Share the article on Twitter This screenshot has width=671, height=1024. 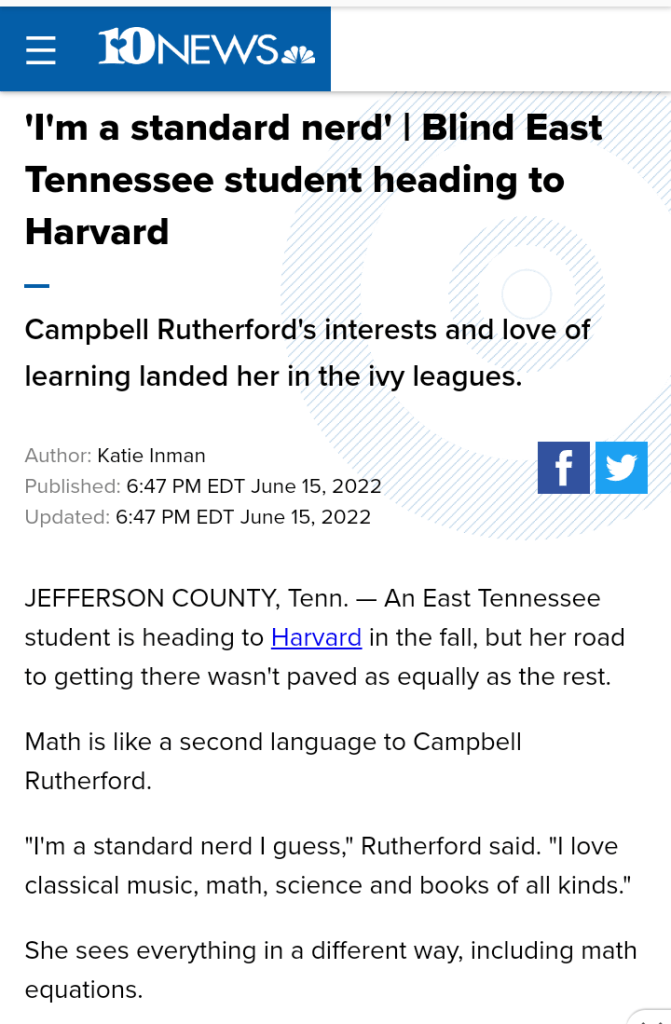coord(621,468)
